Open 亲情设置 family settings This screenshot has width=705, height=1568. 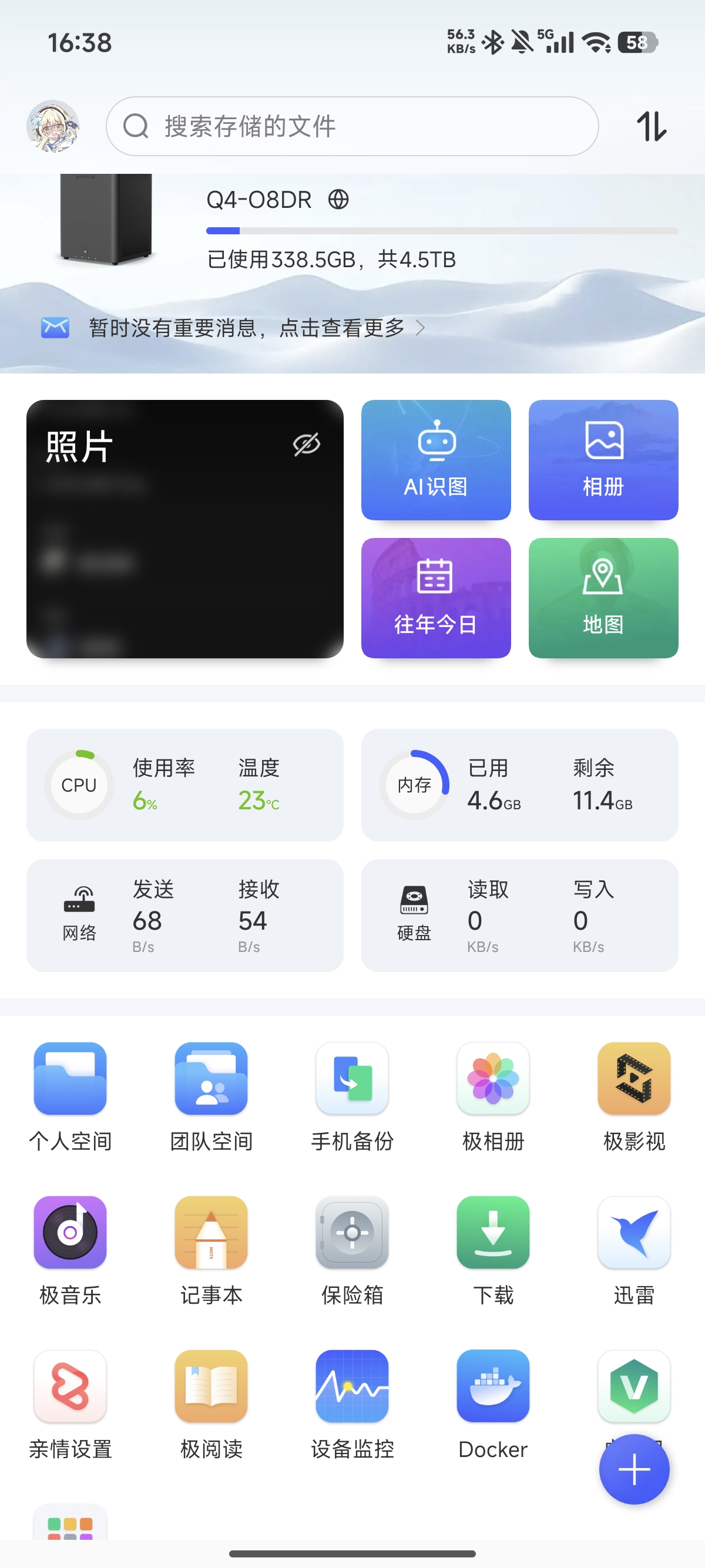tap(70, 1388)
